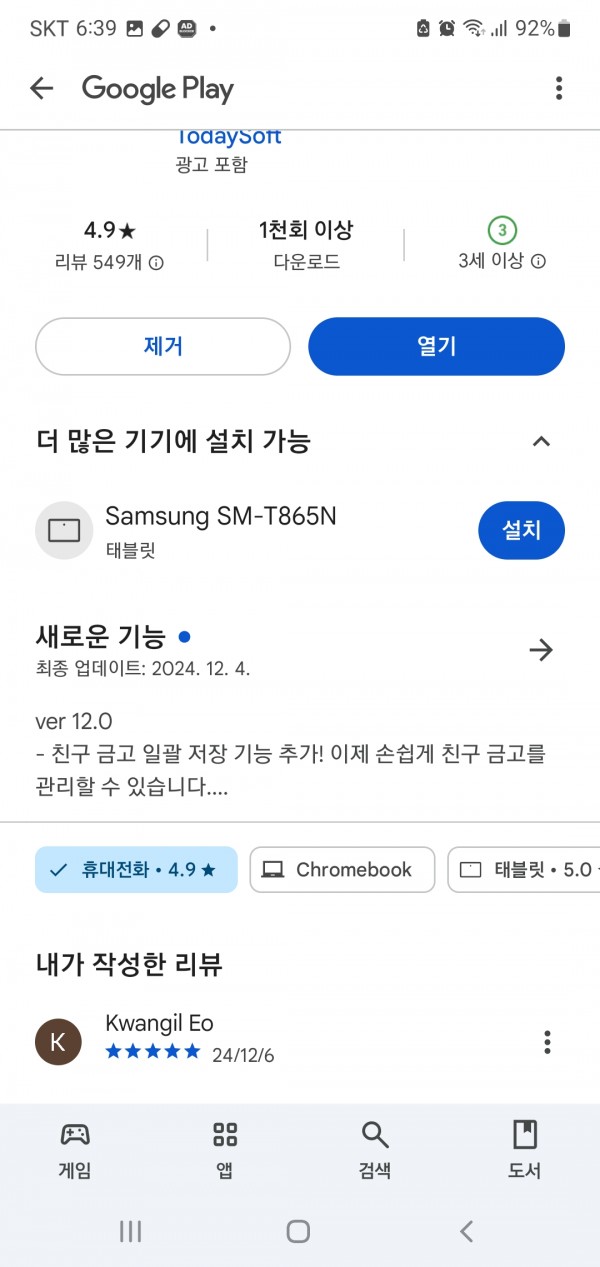Open the Google Play overflow menu
The height and width of the screenshot is (1267, 600).
558,88
